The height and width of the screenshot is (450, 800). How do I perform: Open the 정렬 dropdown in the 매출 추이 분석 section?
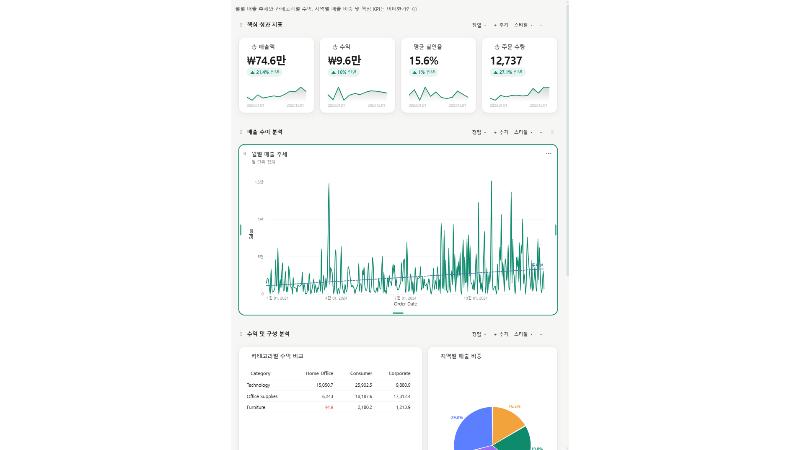(479, 132)
